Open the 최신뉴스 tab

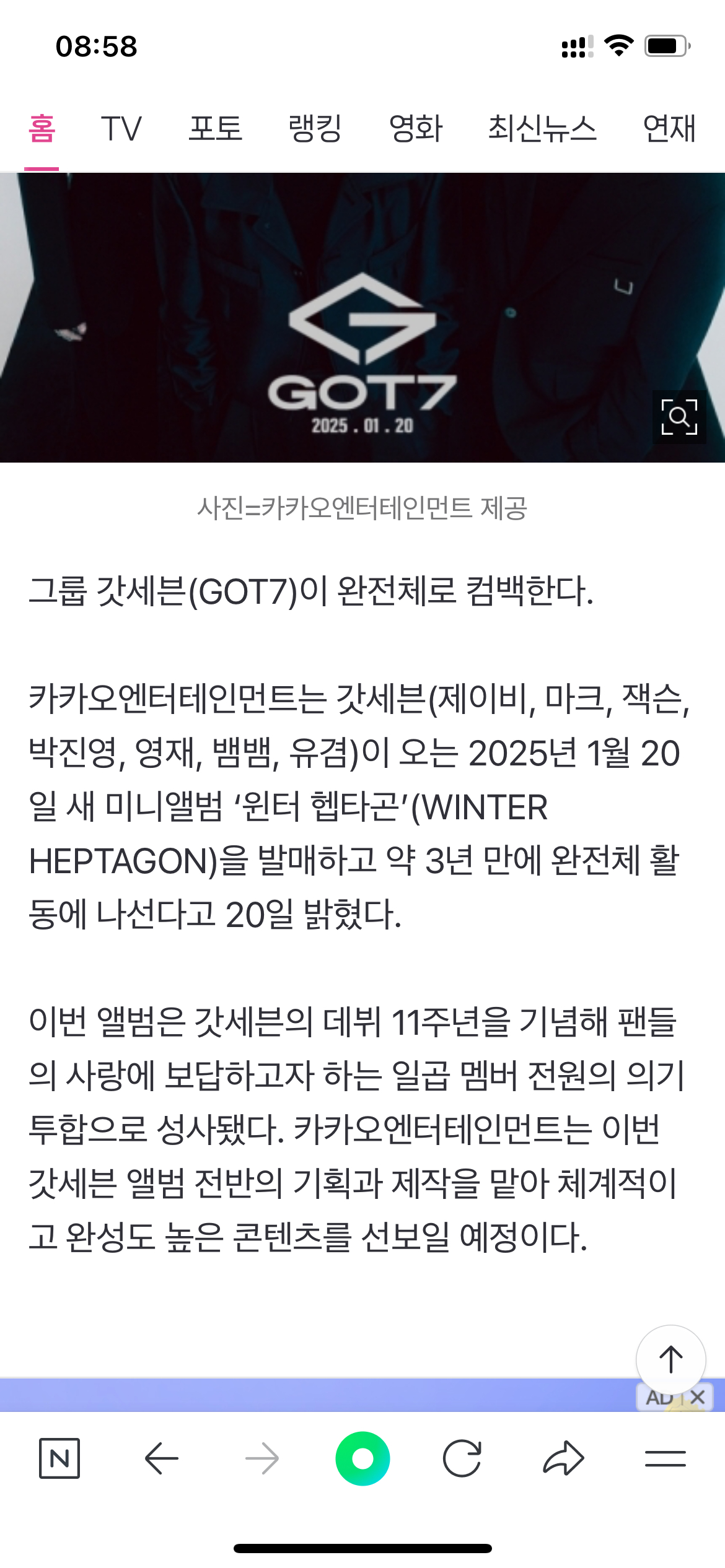(x=542, y=129)
